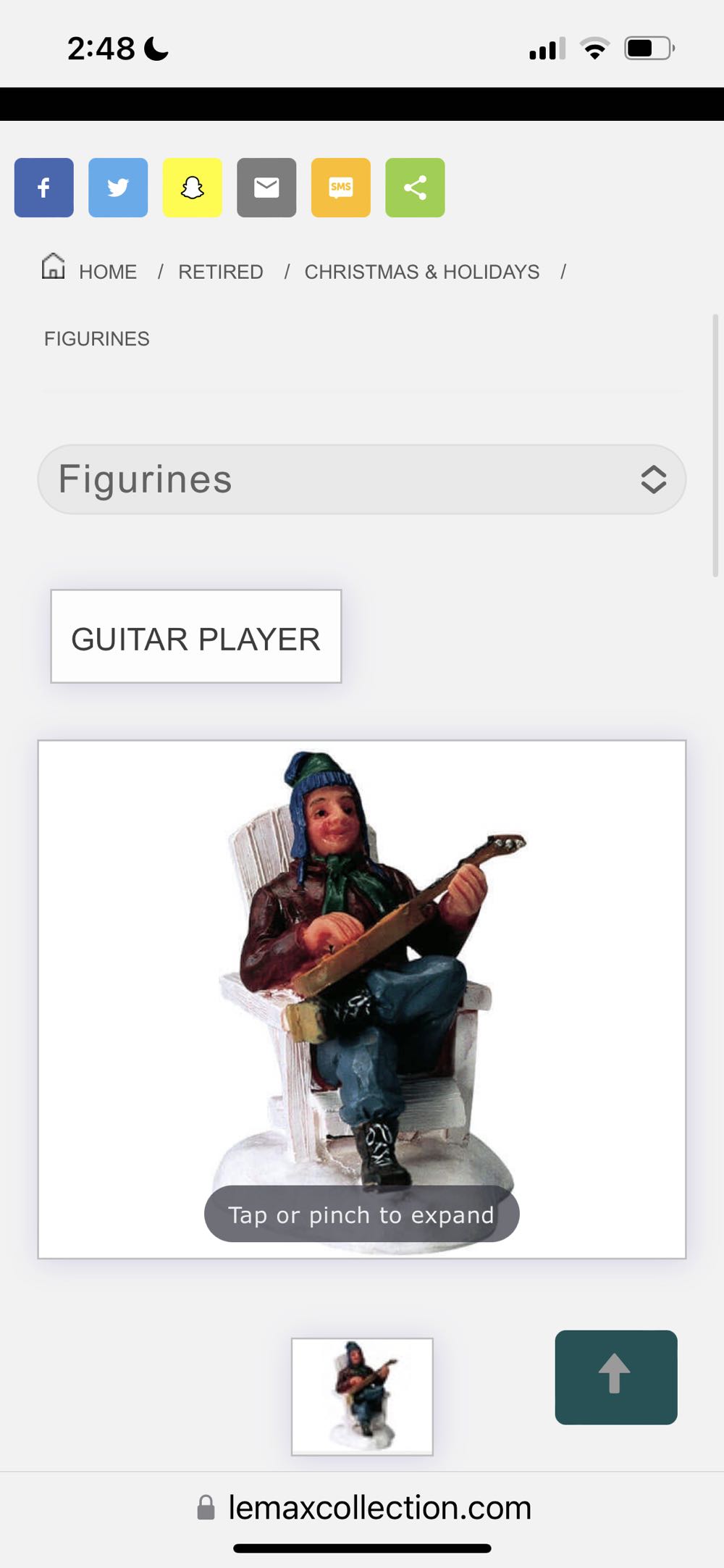The height and width of the screenshot is (1568, 724).
Task: Go to HOME in the breadcrumb
Action: (107, 272)
